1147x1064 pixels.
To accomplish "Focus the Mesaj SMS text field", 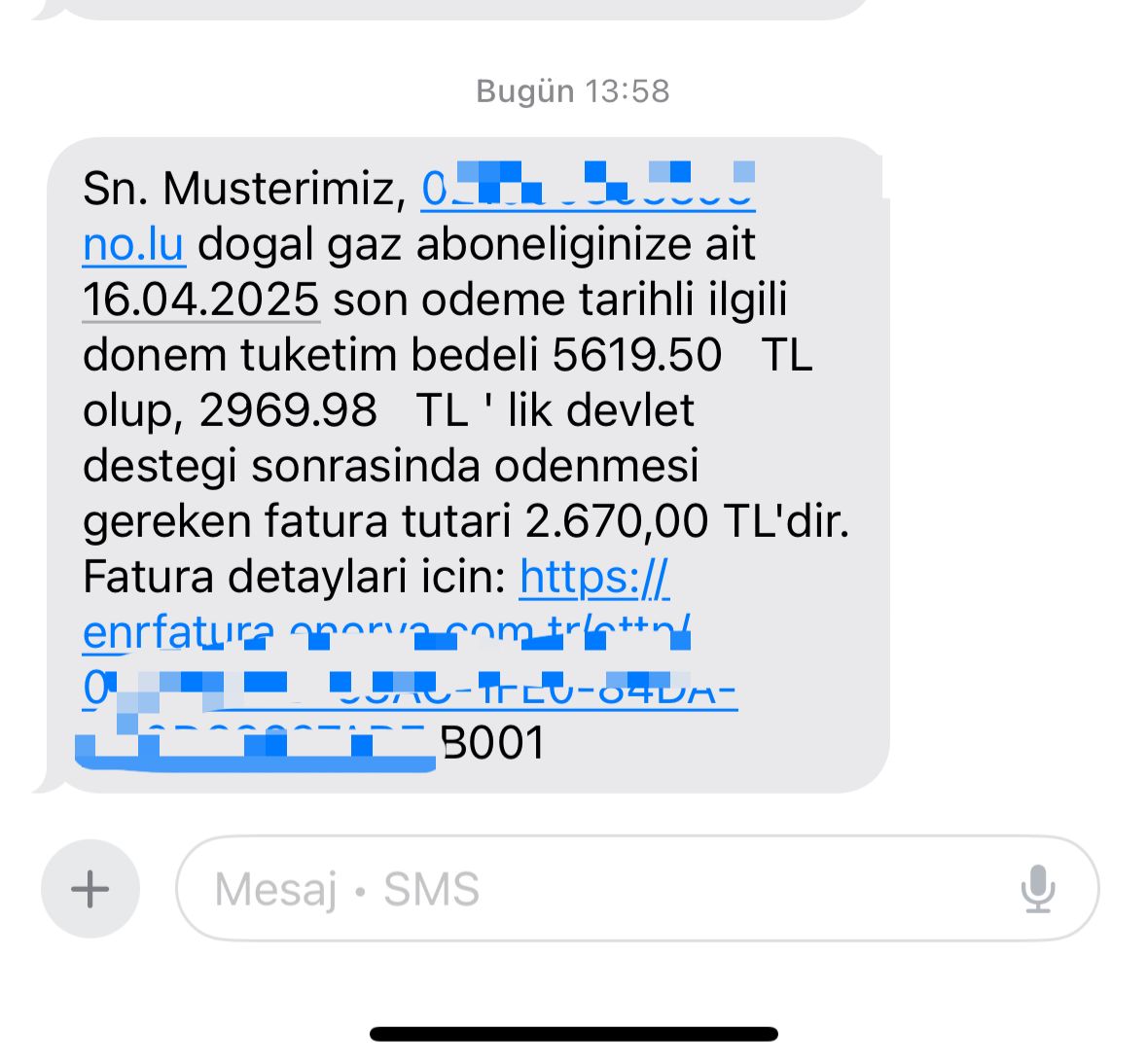I will coord(603,889).
